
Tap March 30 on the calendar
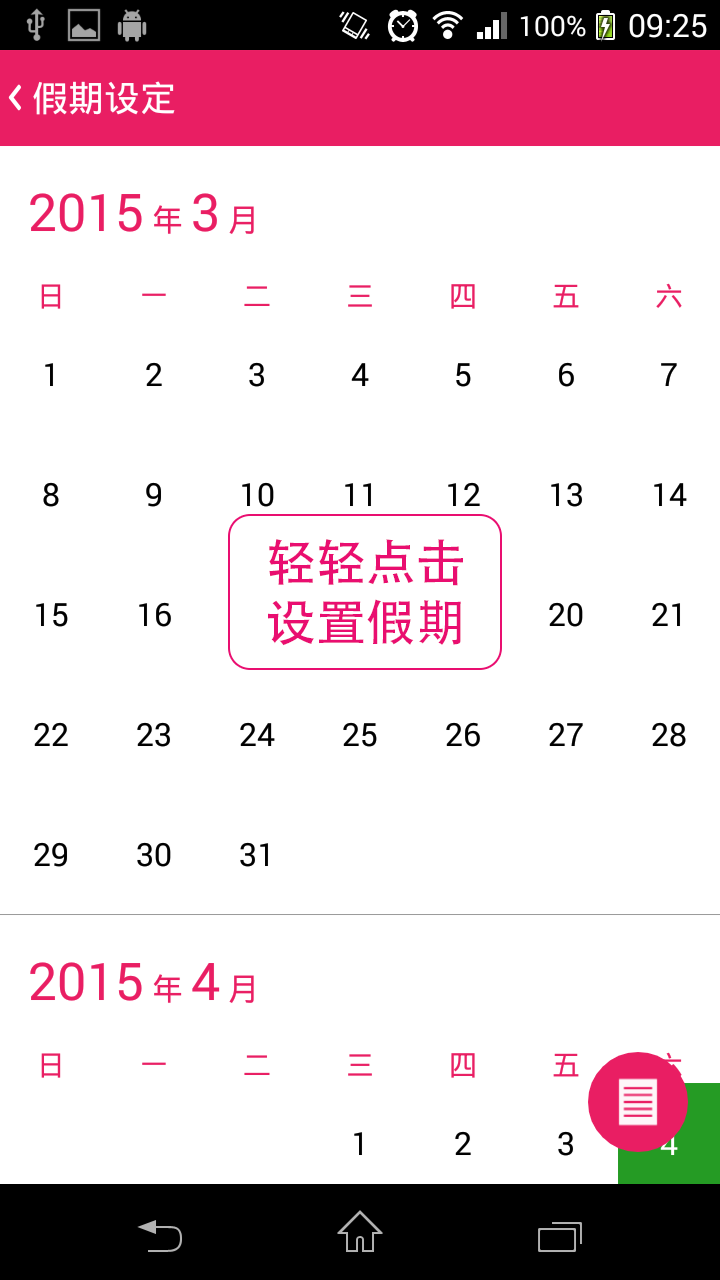[154, 855]
